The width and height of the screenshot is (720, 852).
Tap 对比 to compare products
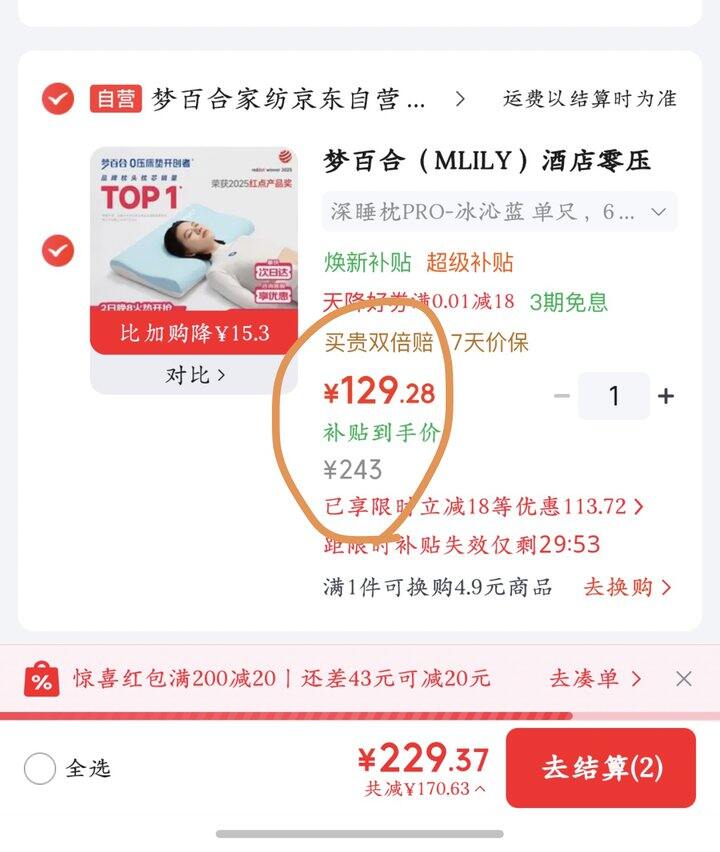[x=195, y=375]
